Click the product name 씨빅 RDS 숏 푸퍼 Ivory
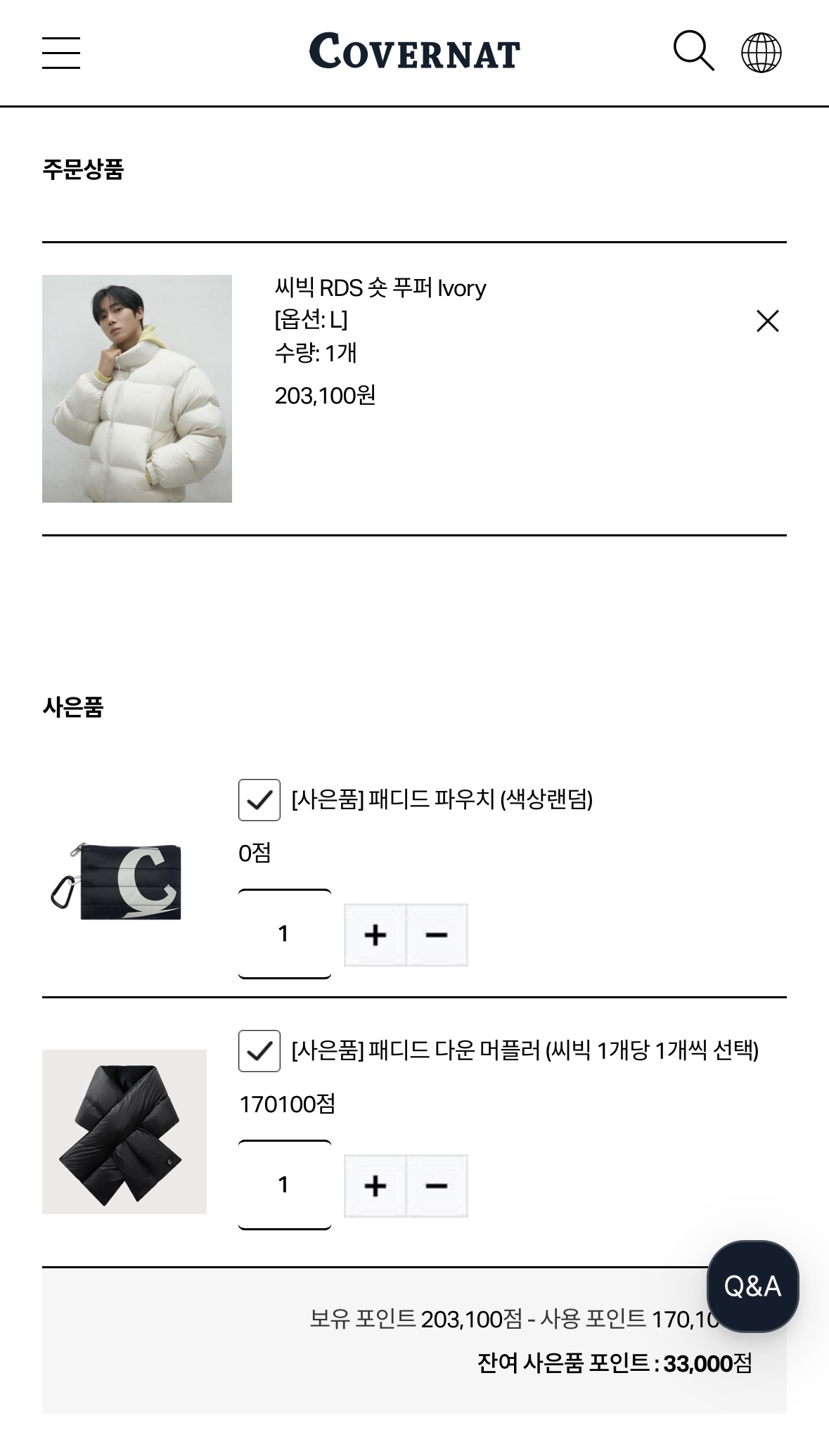 (x=380, y=288)
